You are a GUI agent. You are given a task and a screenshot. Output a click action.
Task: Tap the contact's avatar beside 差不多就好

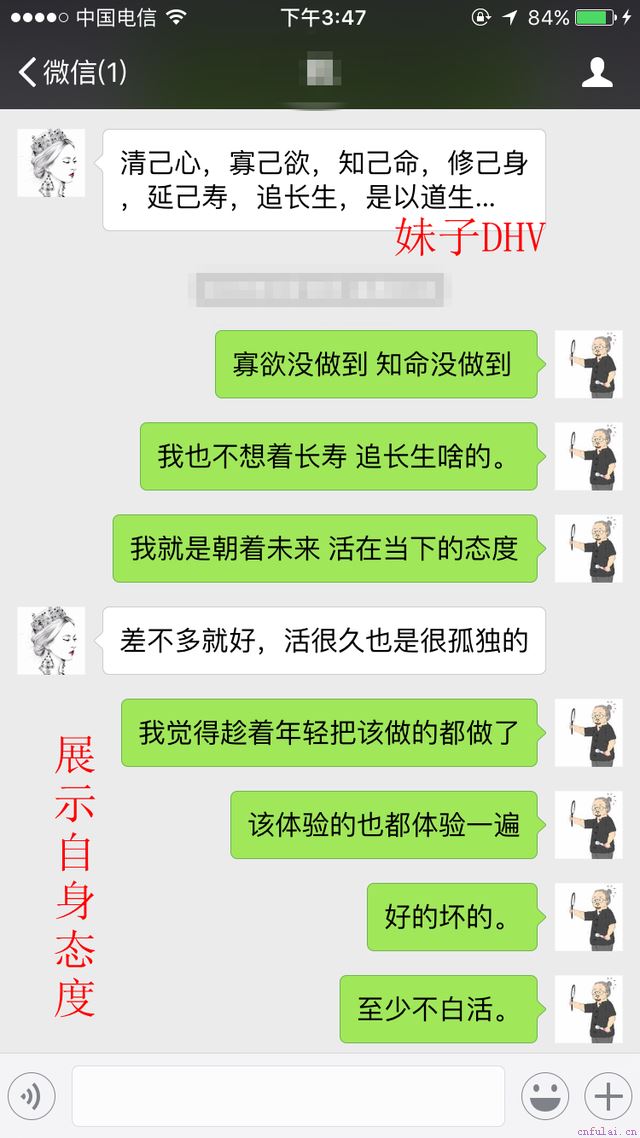click(x=51, y=640)
